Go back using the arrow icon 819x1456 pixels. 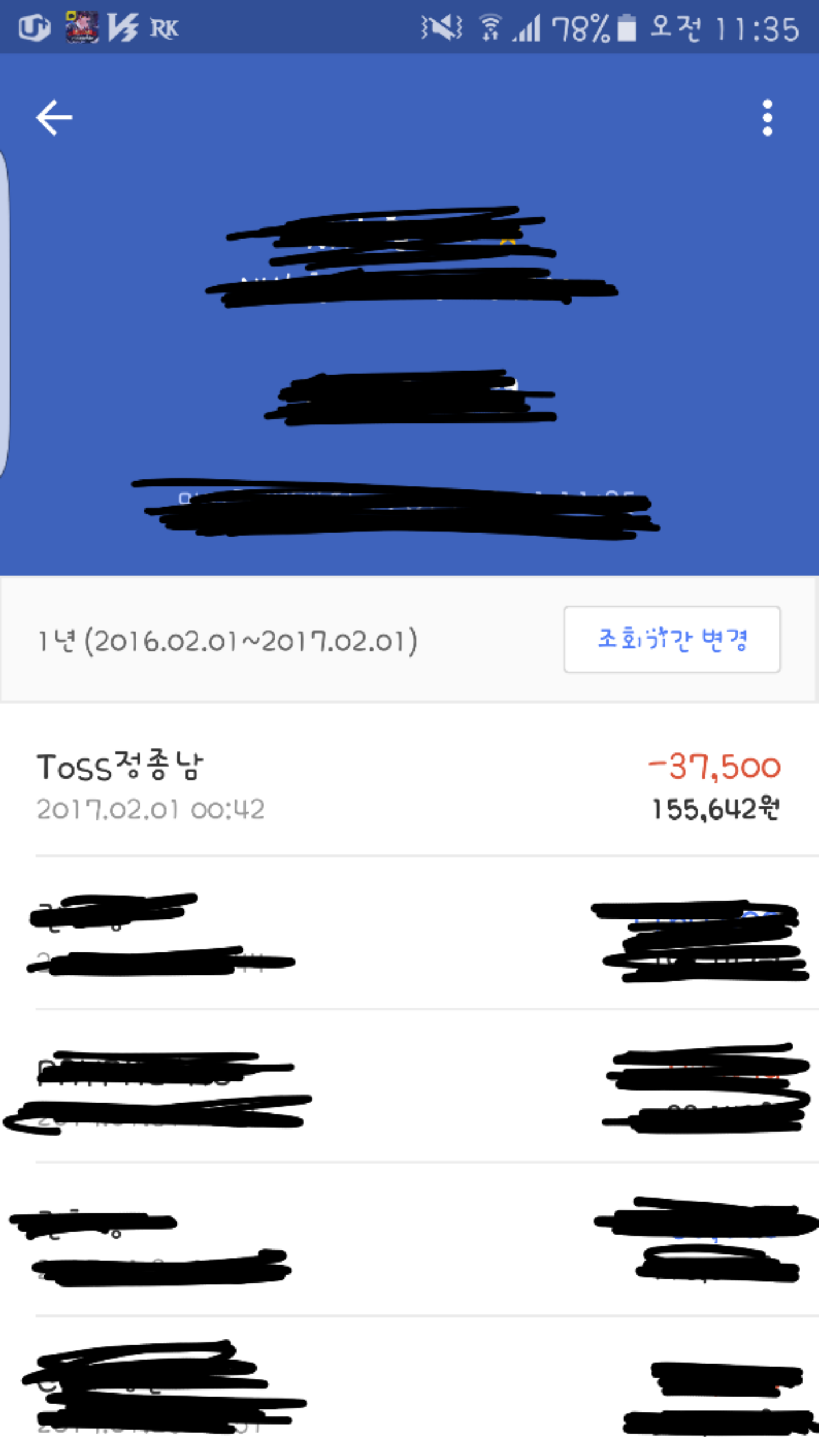tap(54, 118)
